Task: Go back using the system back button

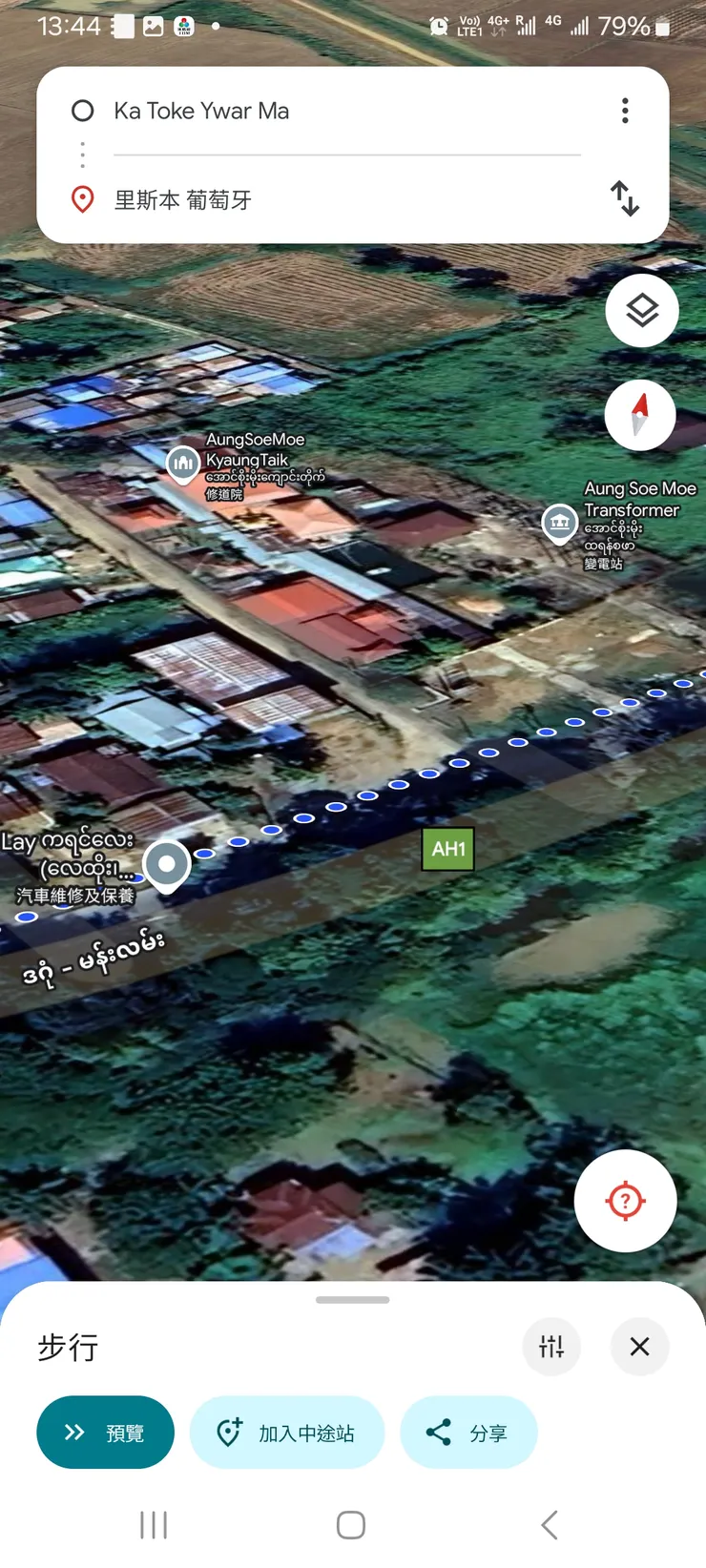Action: 549,1524
